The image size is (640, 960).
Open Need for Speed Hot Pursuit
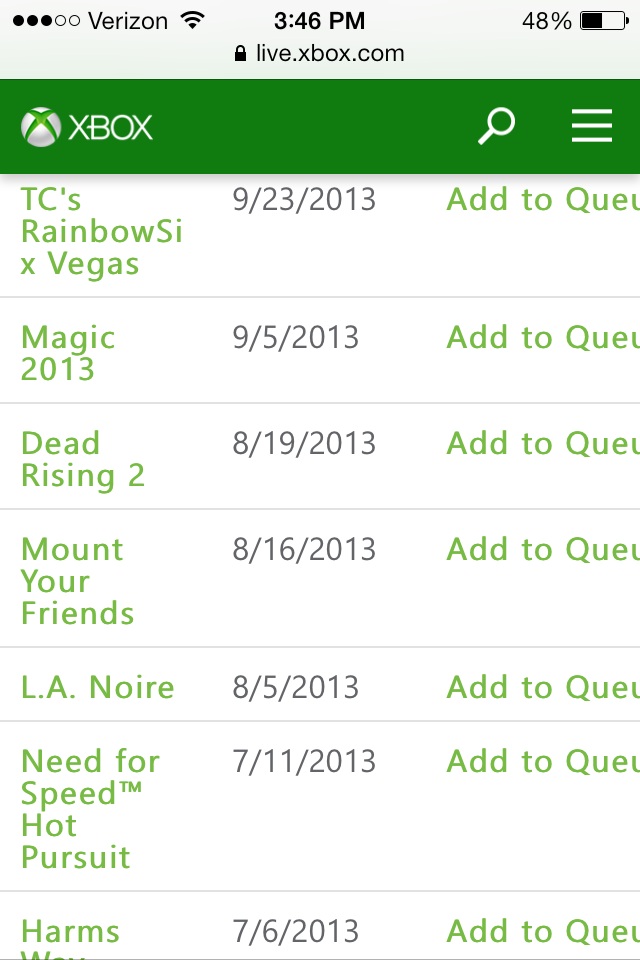tap(90, 809)
